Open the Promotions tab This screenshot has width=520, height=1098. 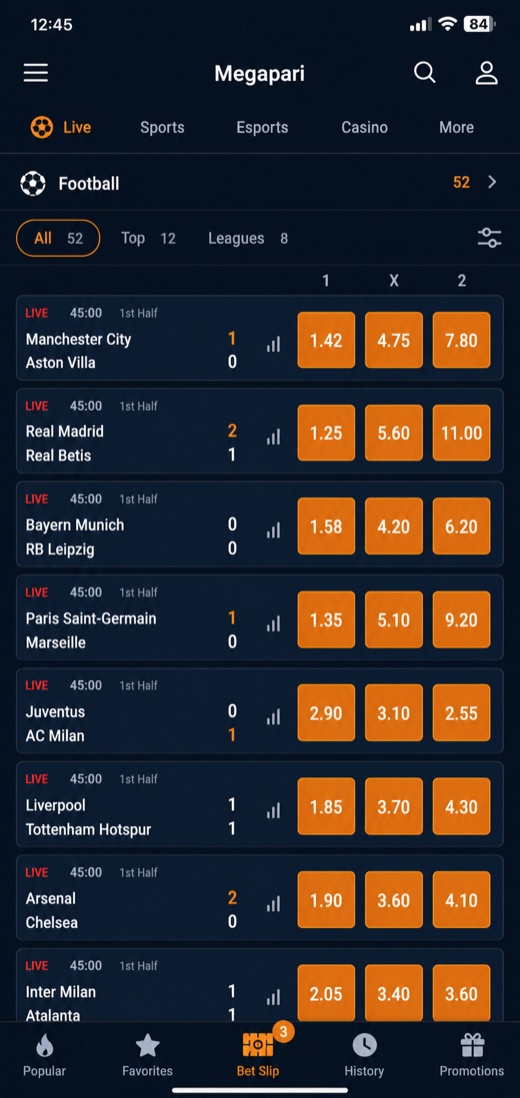(472, 1054)
